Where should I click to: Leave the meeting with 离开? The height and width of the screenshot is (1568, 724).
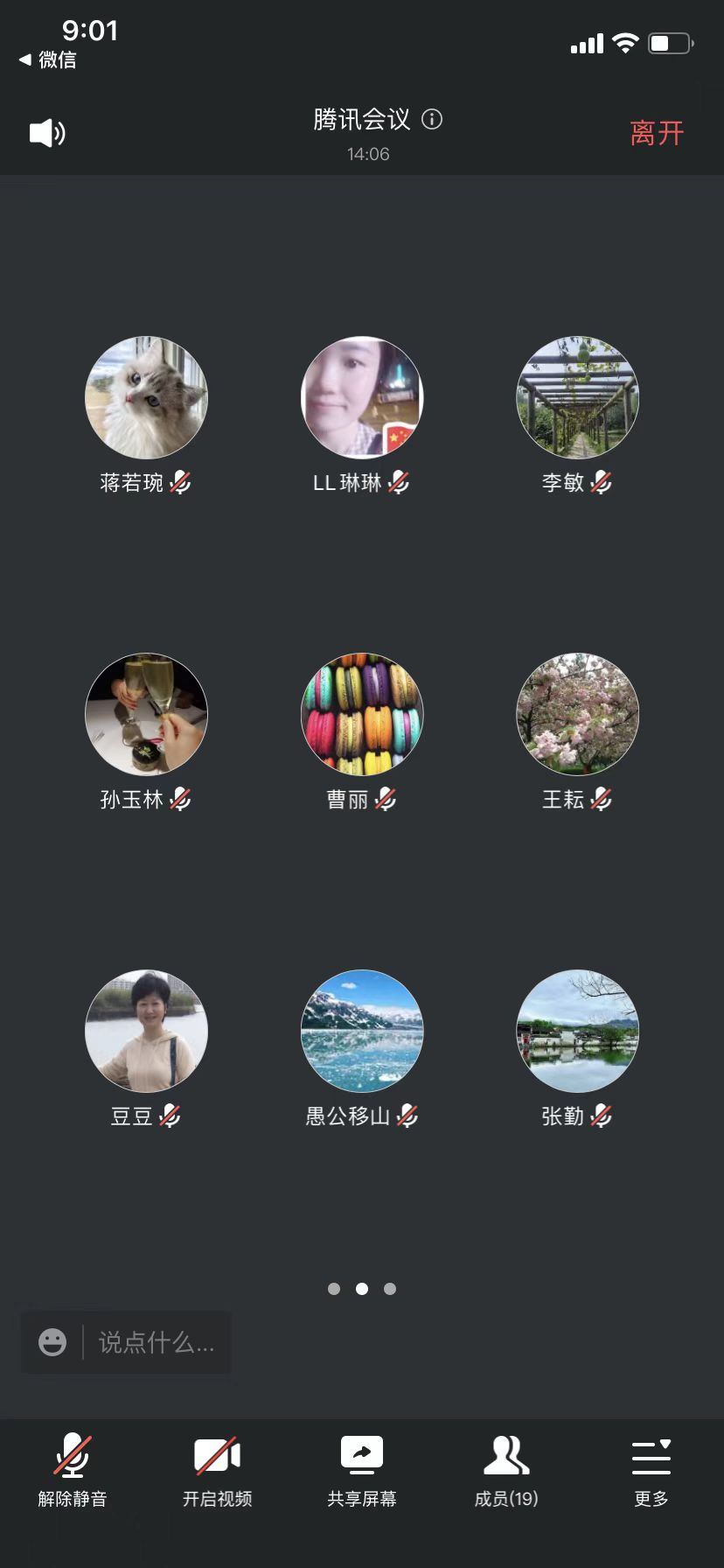click(656, 133)
